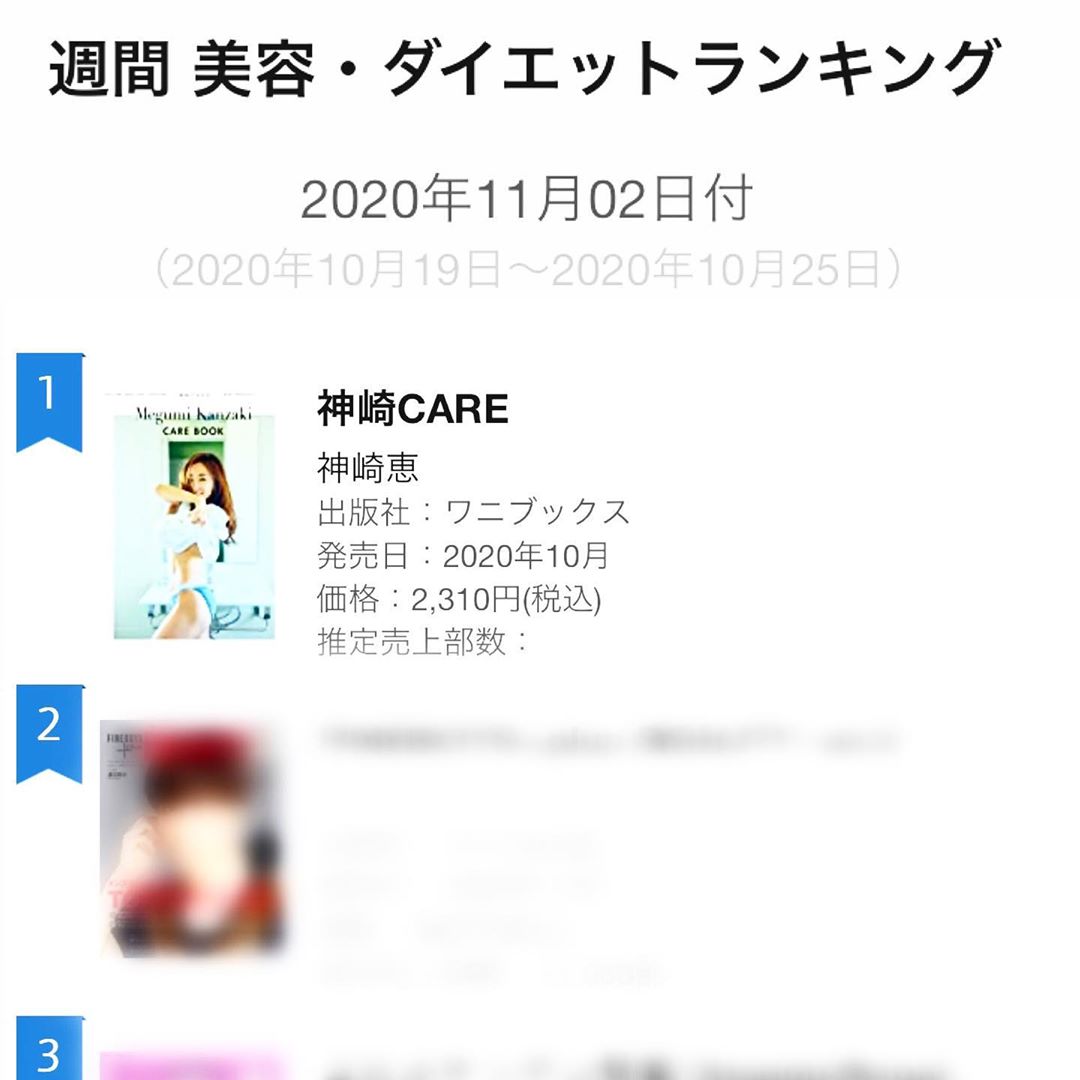Open the 神崎CARE book title

pos(412,408)
